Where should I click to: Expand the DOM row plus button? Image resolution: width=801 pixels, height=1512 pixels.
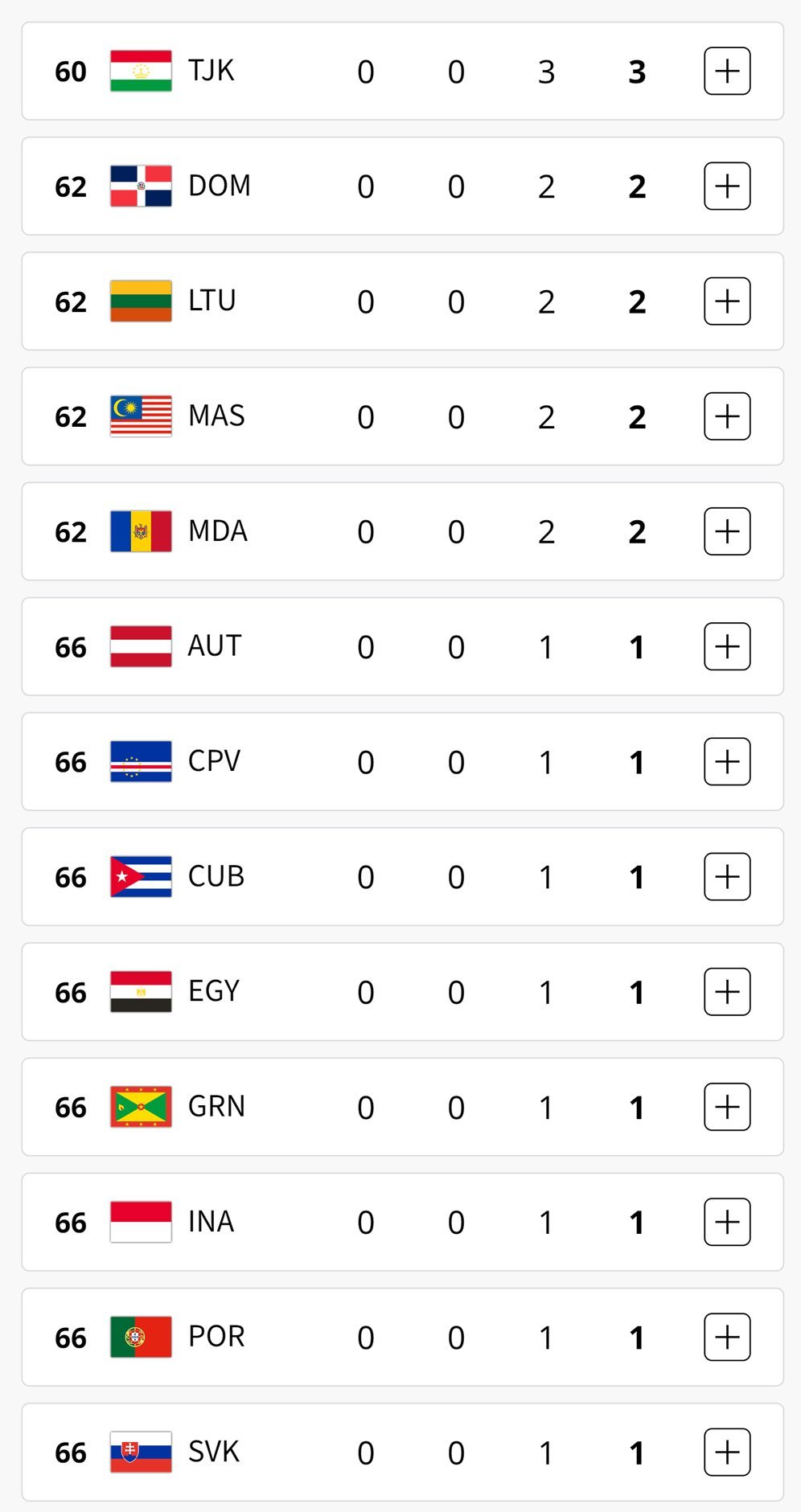click(727, 186)
